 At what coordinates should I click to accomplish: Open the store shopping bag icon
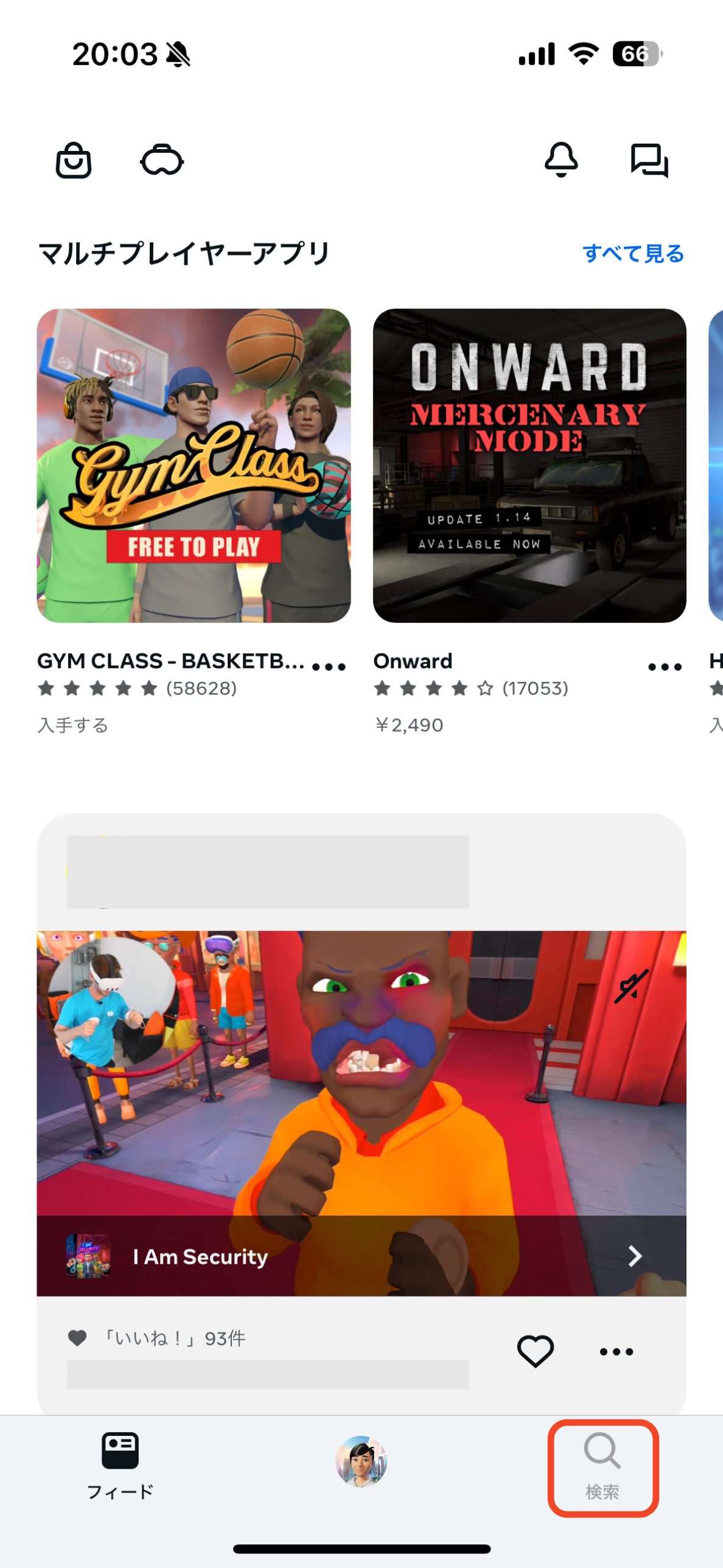74,161
